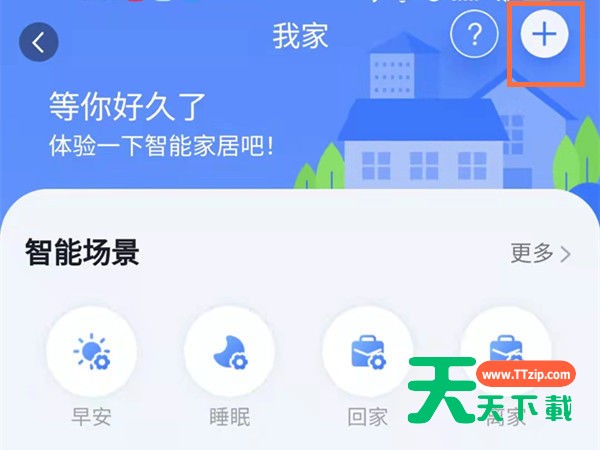Screen dimensions: 600x450
Task: Select the 离家 scene
Action: coord(505,351)
